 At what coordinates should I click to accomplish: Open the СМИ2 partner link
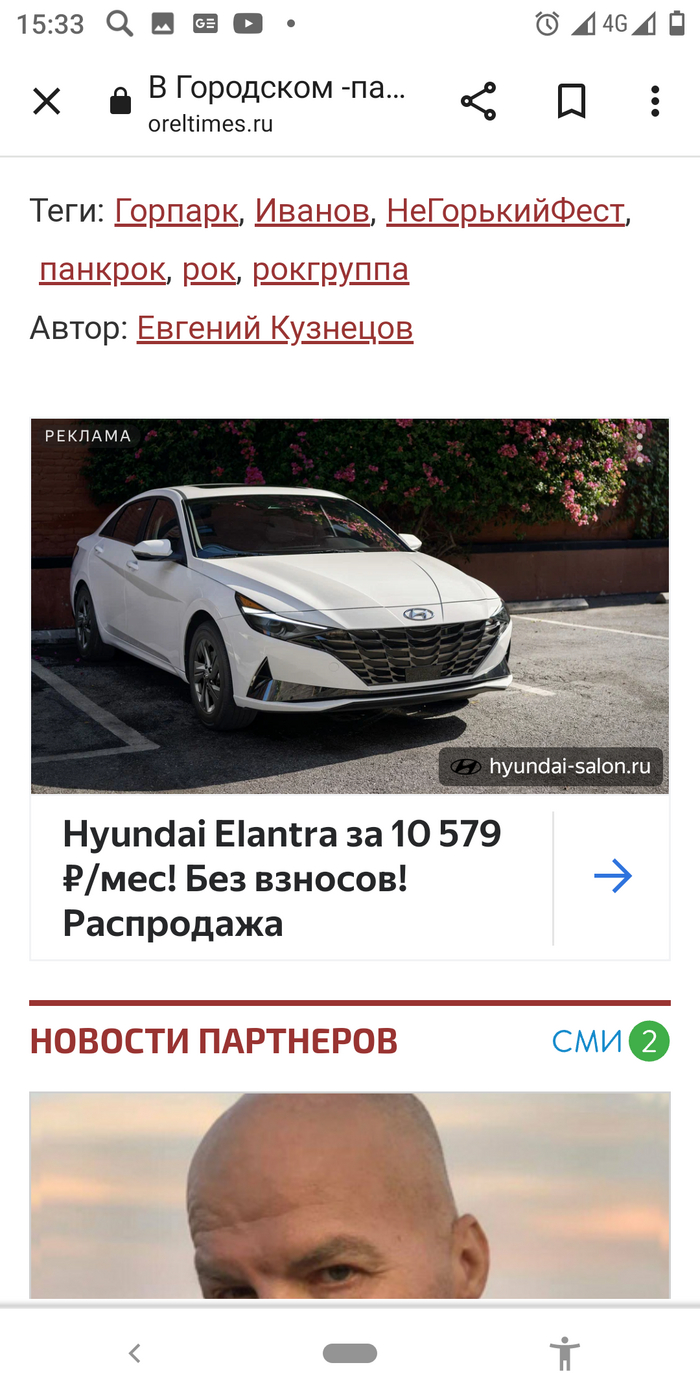(x=610, y=1042)
